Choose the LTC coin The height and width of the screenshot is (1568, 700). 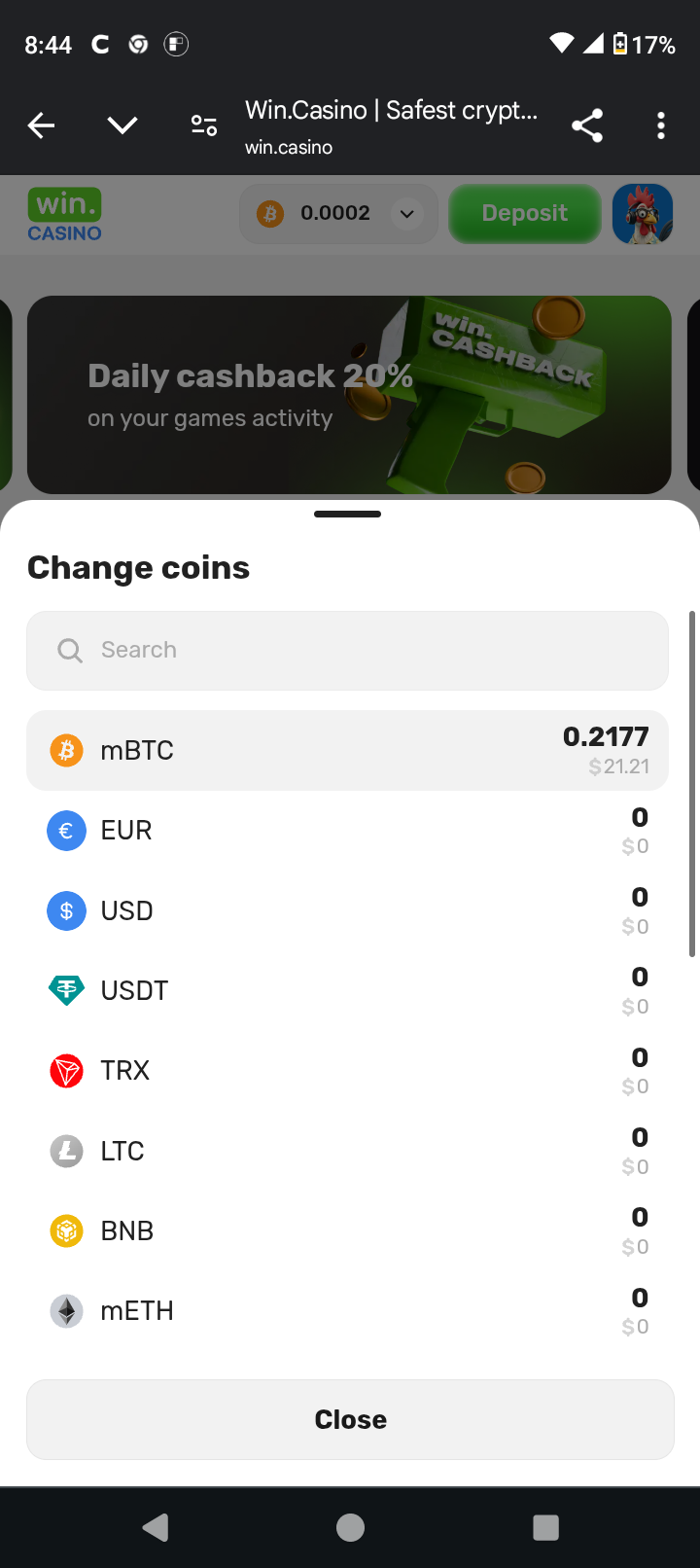click(347, 1151)
